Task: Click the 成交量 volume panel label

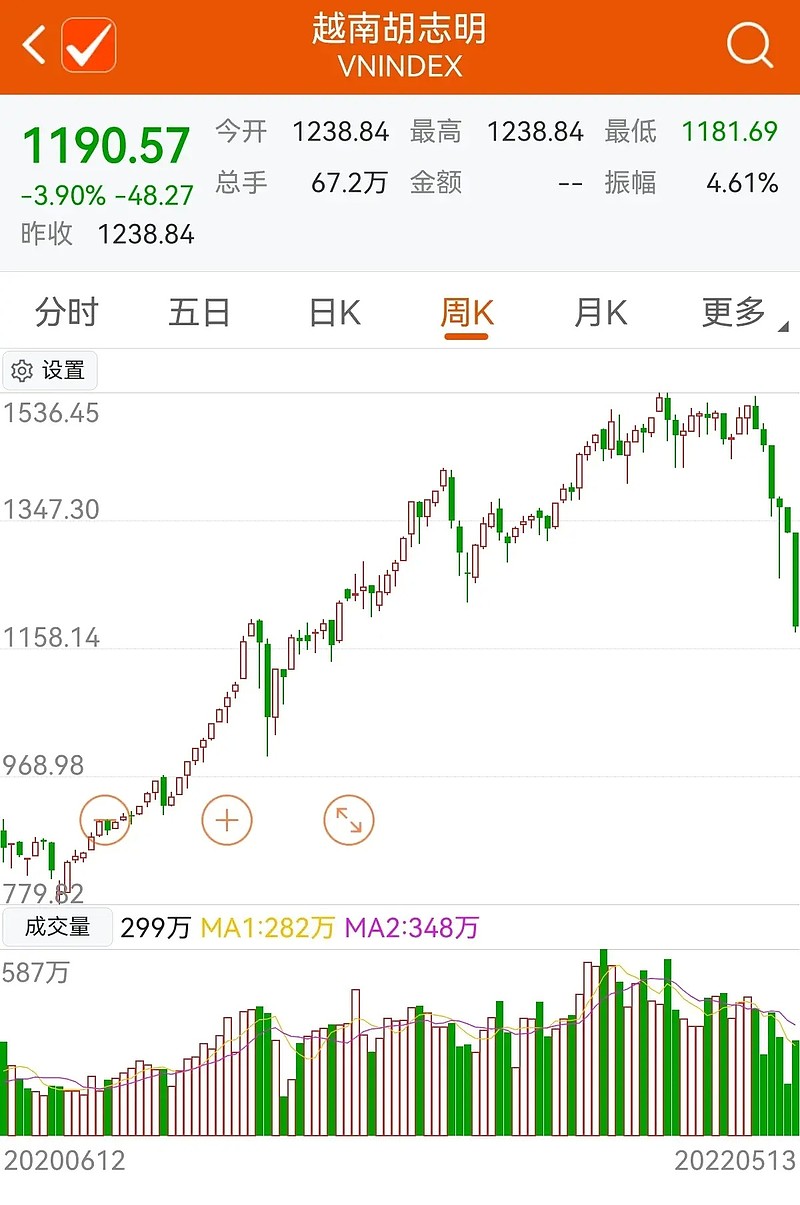Action: (x=56, y=926)
